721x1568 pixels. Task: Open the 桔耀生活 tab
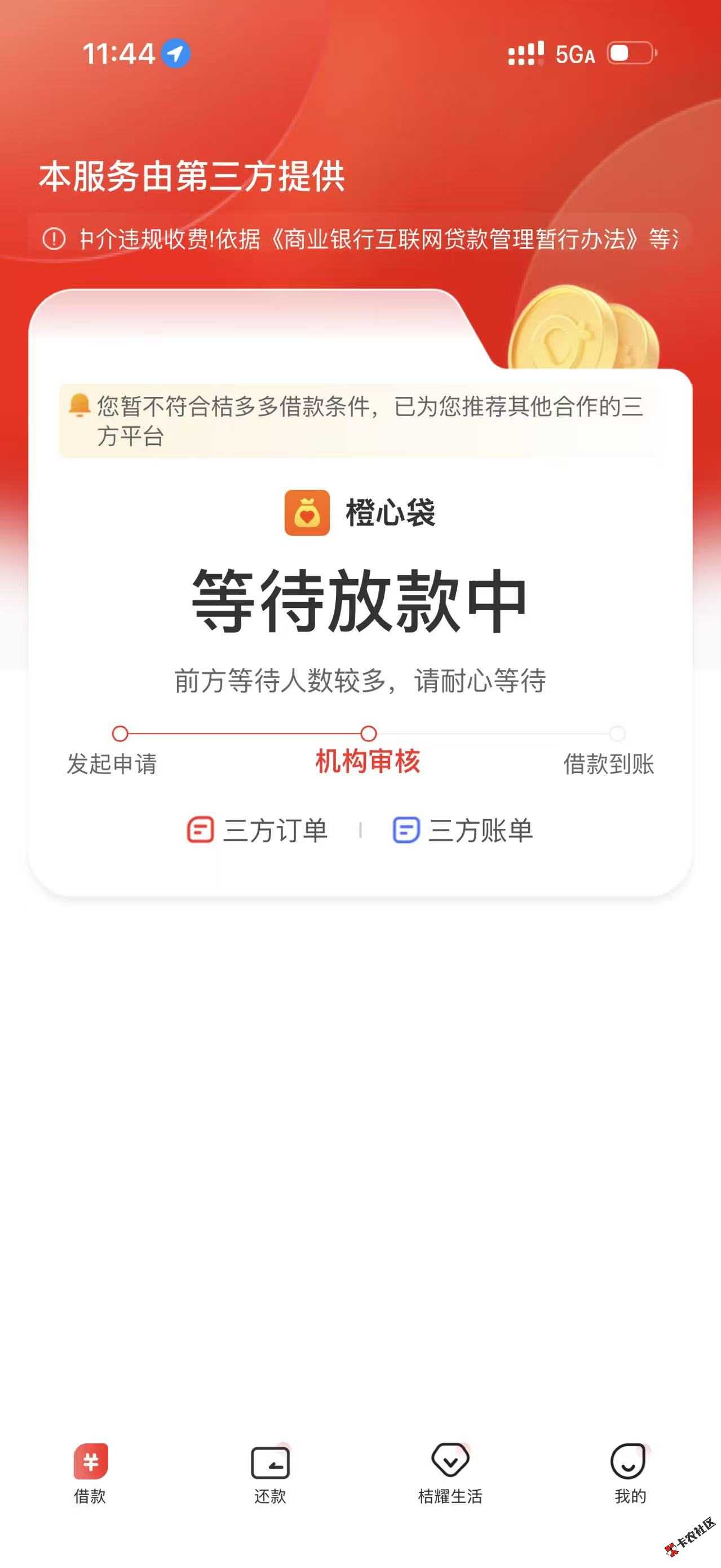pyautogui.click(x=450, y=1473)
